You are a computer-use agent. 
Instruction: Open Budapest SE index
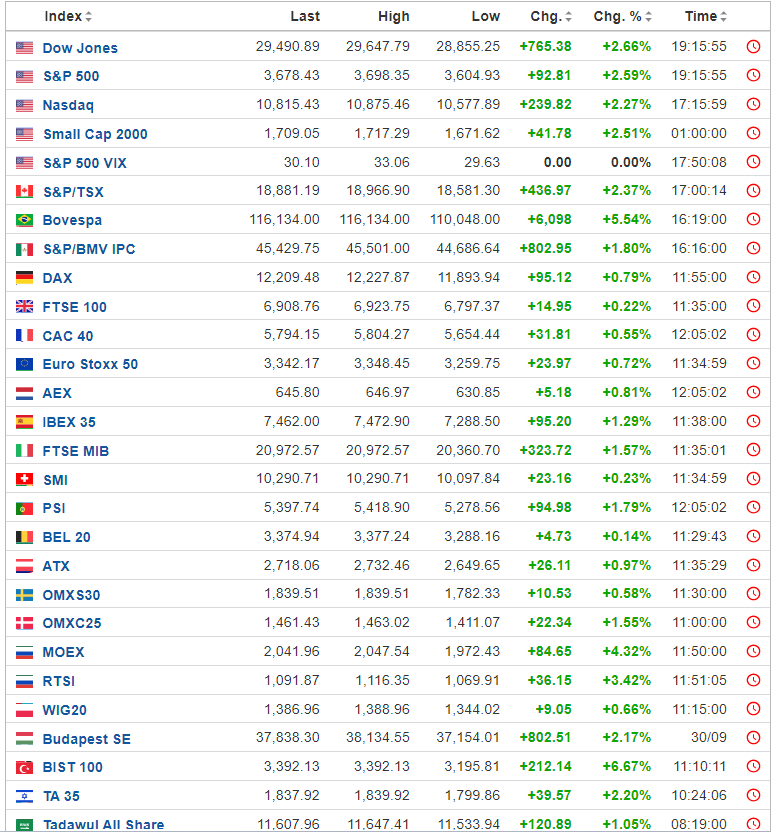tap(86, 739)
